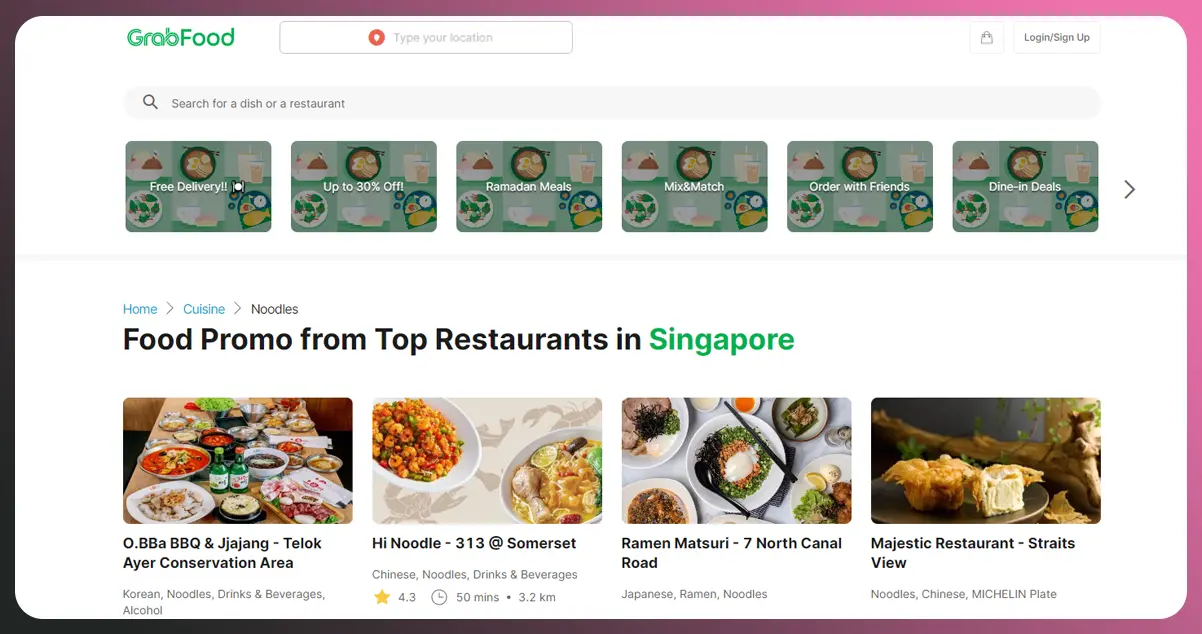The width and height of the screenshot is (1202, 634).
Task: Choose the Mix&Match tile
Action: click(x=694, y=187)
